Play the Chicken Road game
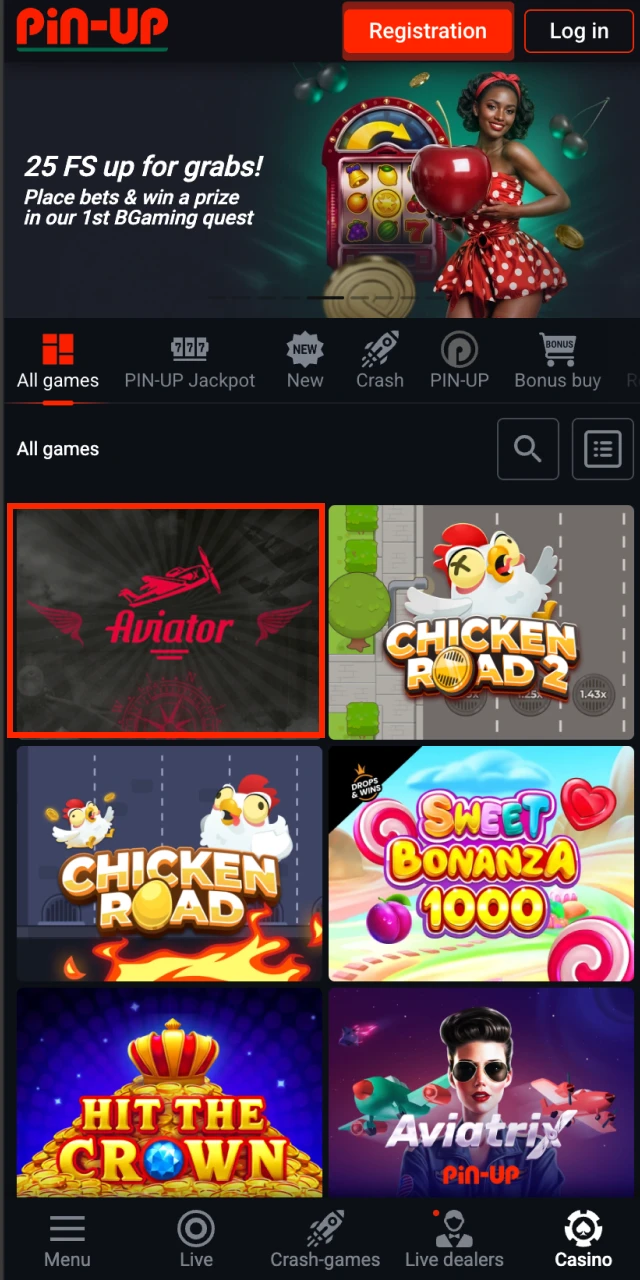640x1280 pixels. coord(169,863)
